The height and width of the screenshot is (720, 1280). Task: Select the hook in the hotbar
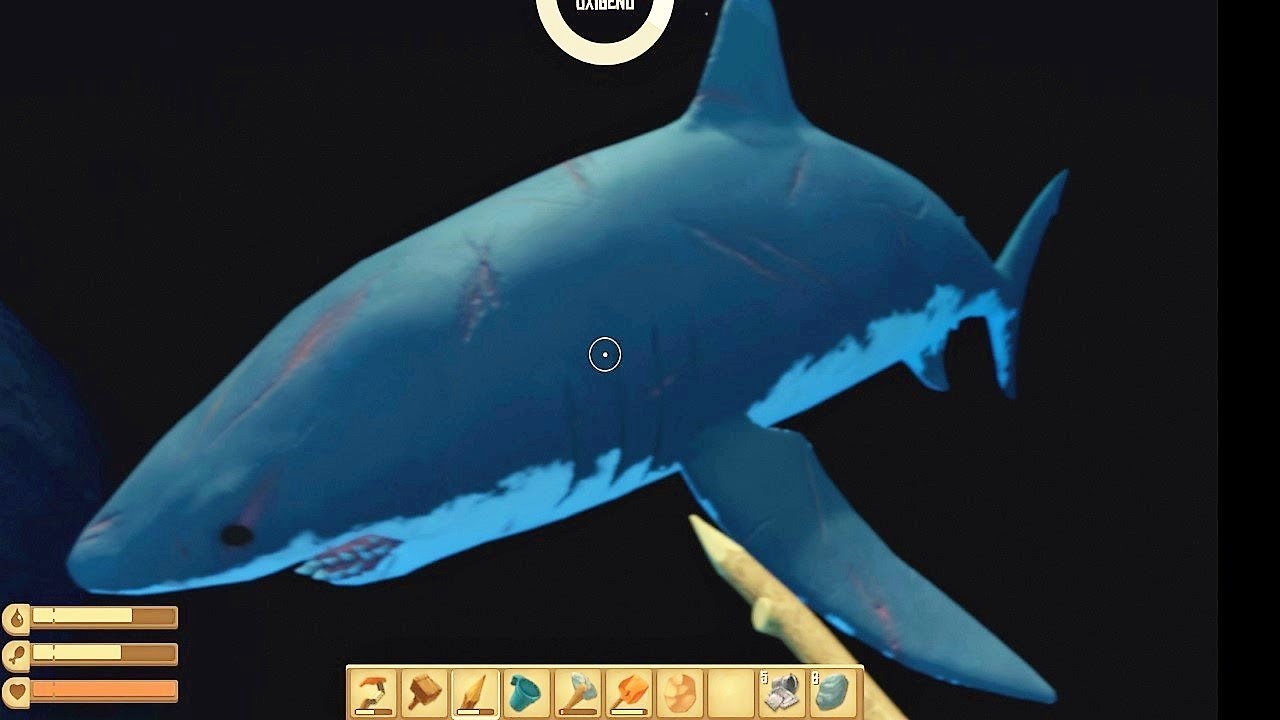373,692
